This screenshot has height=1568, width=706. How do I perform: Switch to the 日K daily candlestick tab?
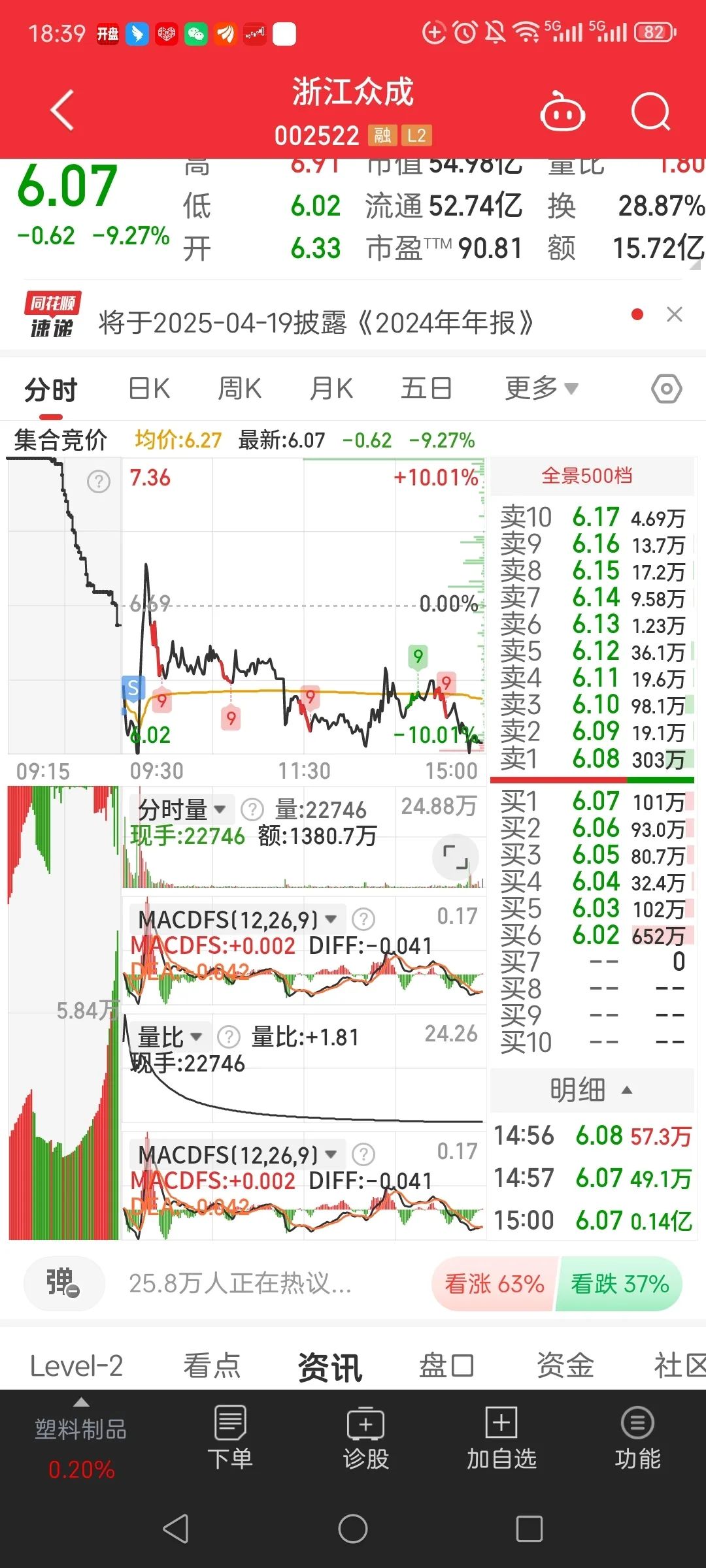149,387
